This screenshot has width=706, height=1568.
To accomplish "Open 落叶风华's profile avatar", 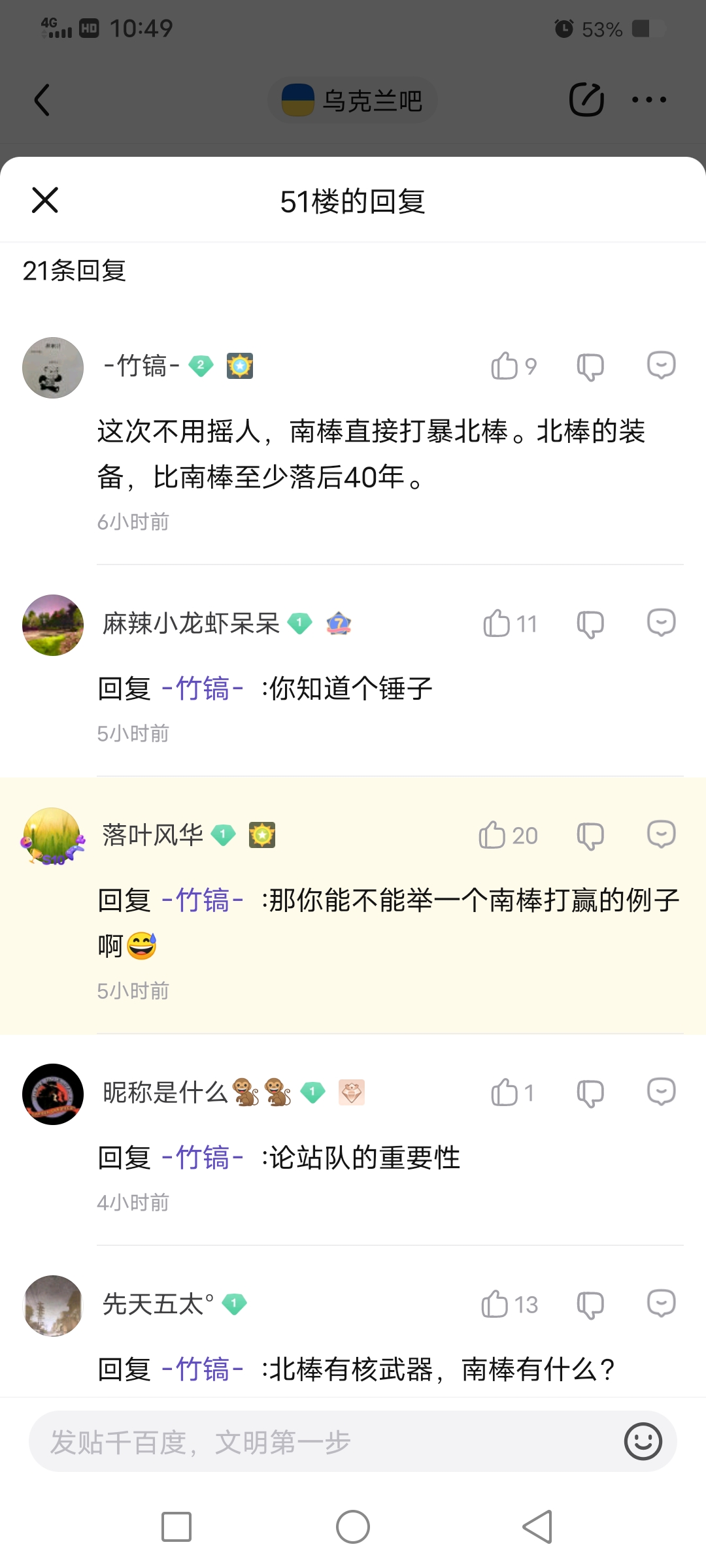I will [53, 837].
